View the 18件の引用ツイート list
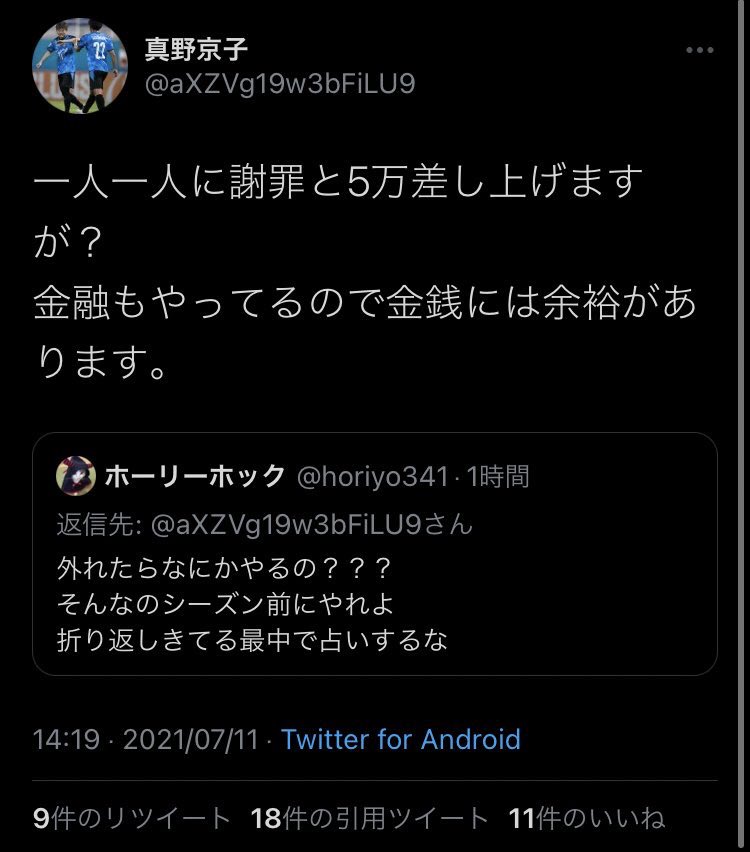Viewport: 750px width, 852px height. [x=370, y=819]
